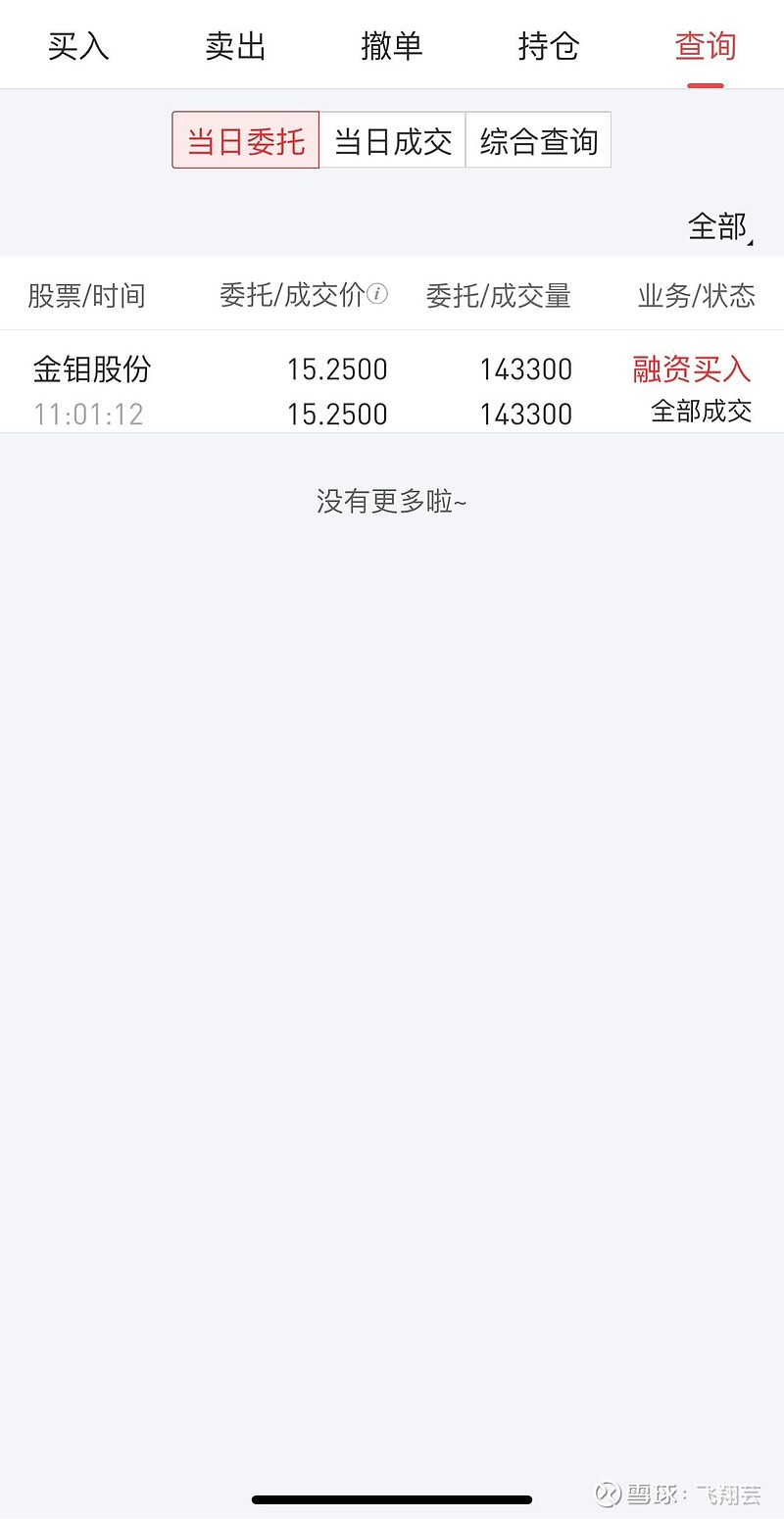Select the 查询 tab

tap(705, 46)
